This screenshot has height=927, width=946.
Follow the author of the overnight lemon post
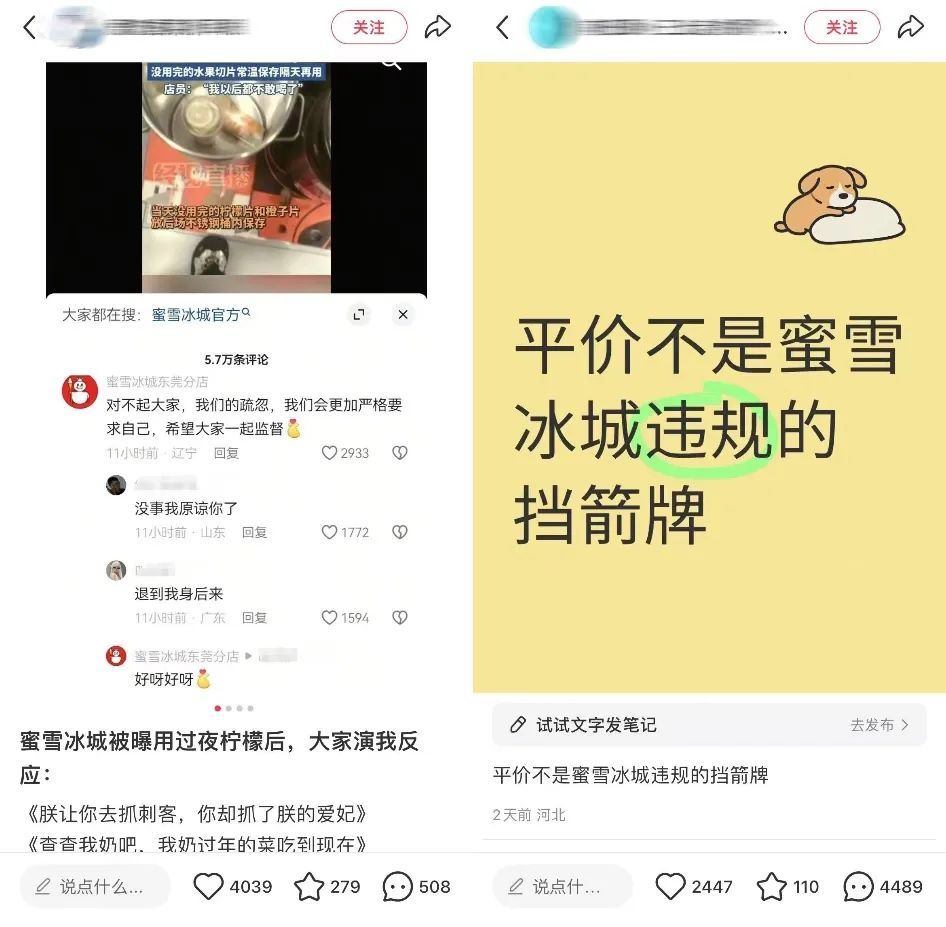(x=369, y=28)
